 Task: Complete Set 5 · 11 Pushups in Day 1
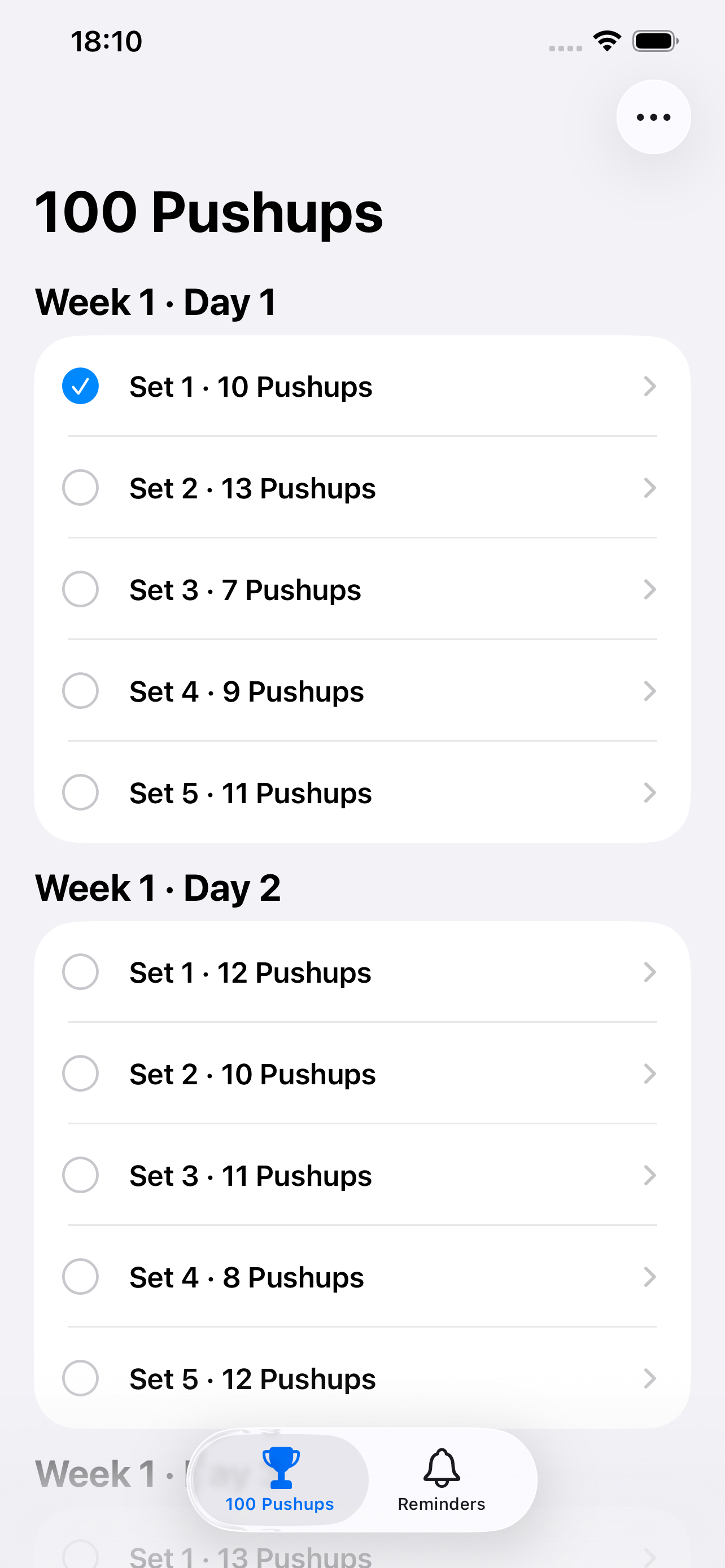click(80, 792)
